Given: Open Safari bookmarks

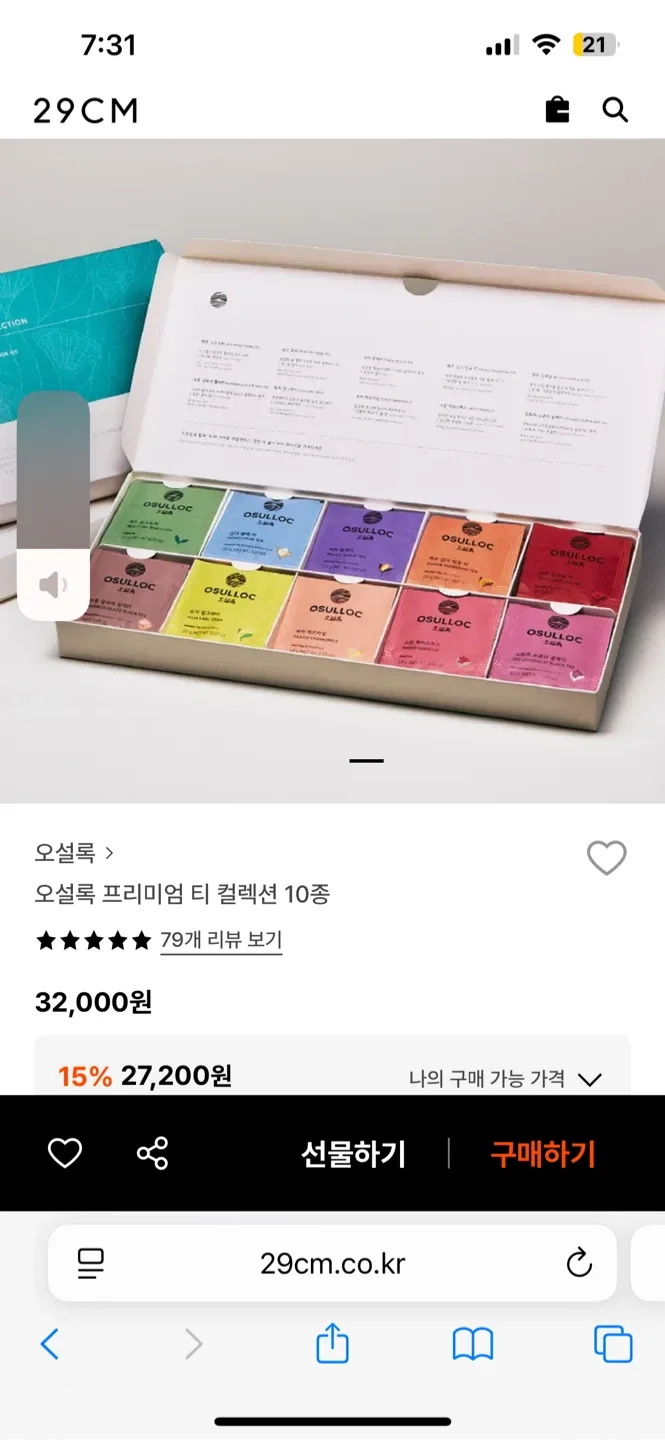Looking at the screenshot, I should coord(473,1344).
